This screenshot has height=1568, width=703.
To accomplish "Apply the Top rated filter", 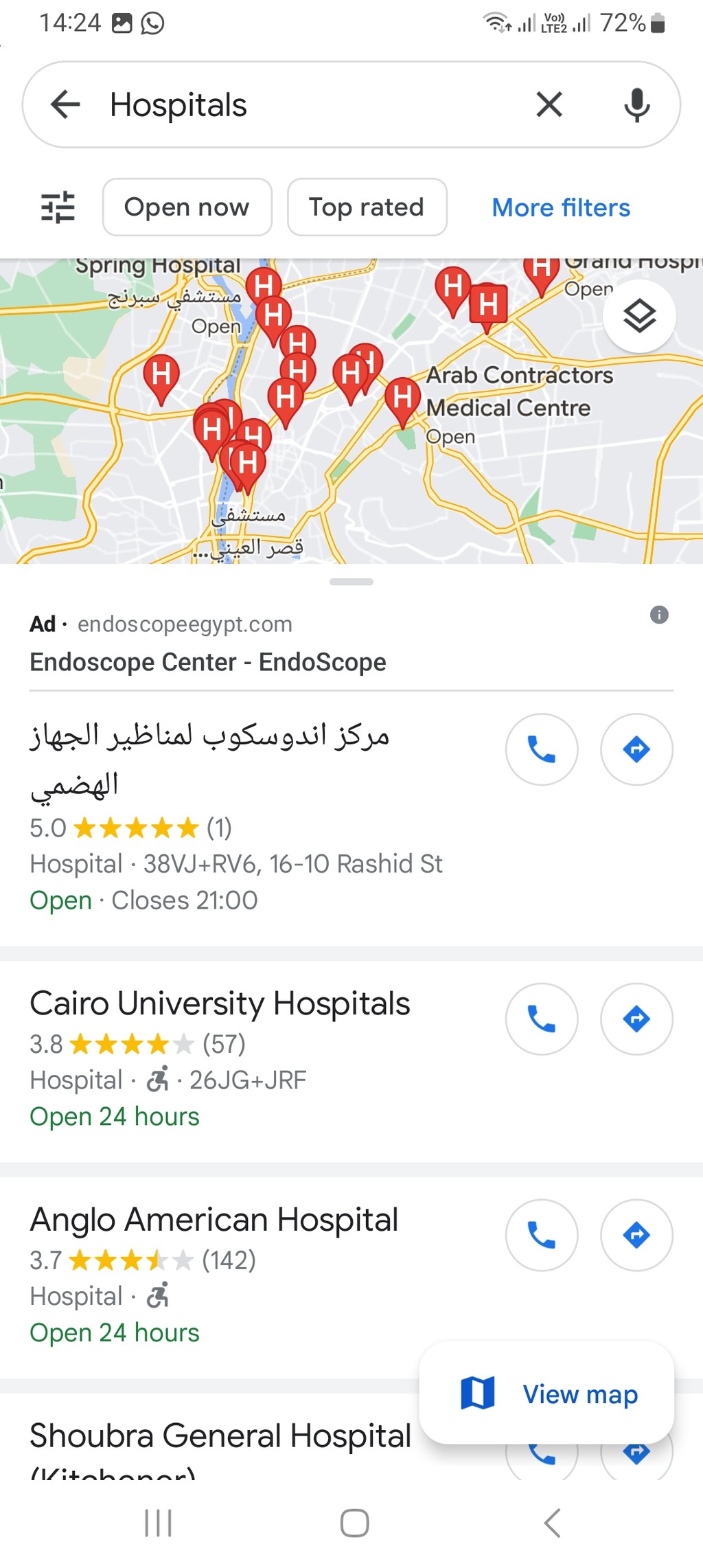I will 367,207.
